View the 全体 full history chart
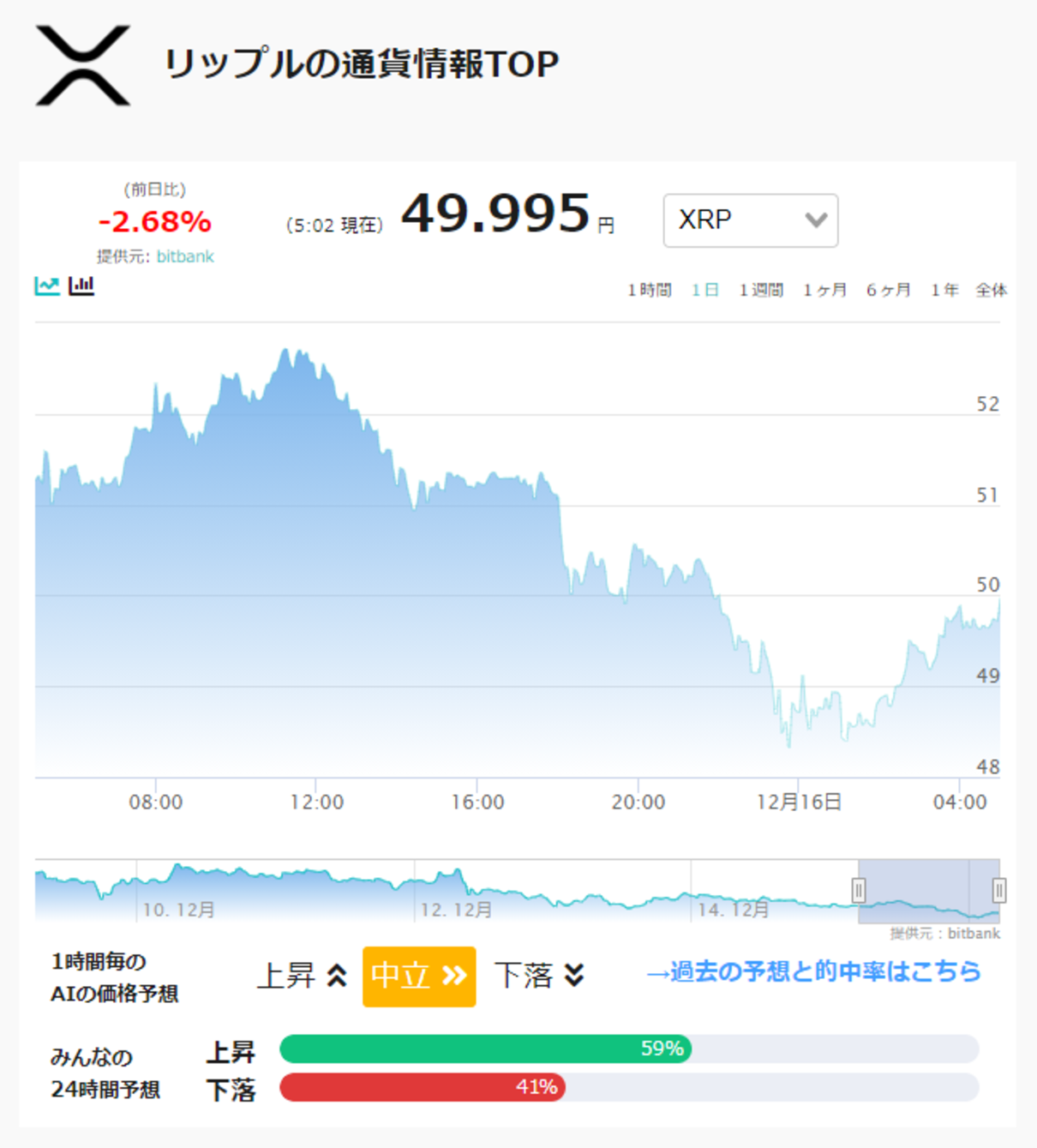 coord(992,290)
